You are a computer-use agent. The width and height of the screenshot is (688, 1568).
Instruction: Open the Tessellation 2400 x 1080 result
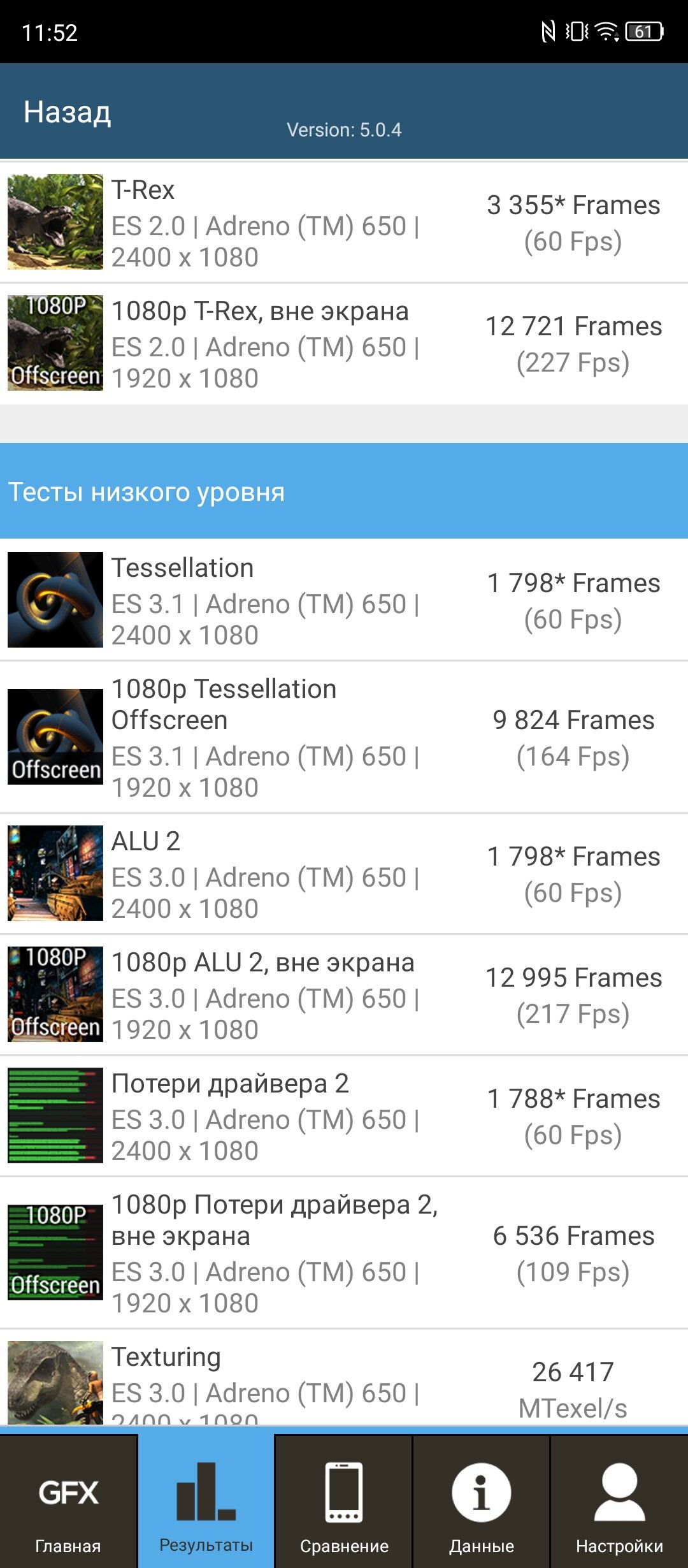[344, 600]
